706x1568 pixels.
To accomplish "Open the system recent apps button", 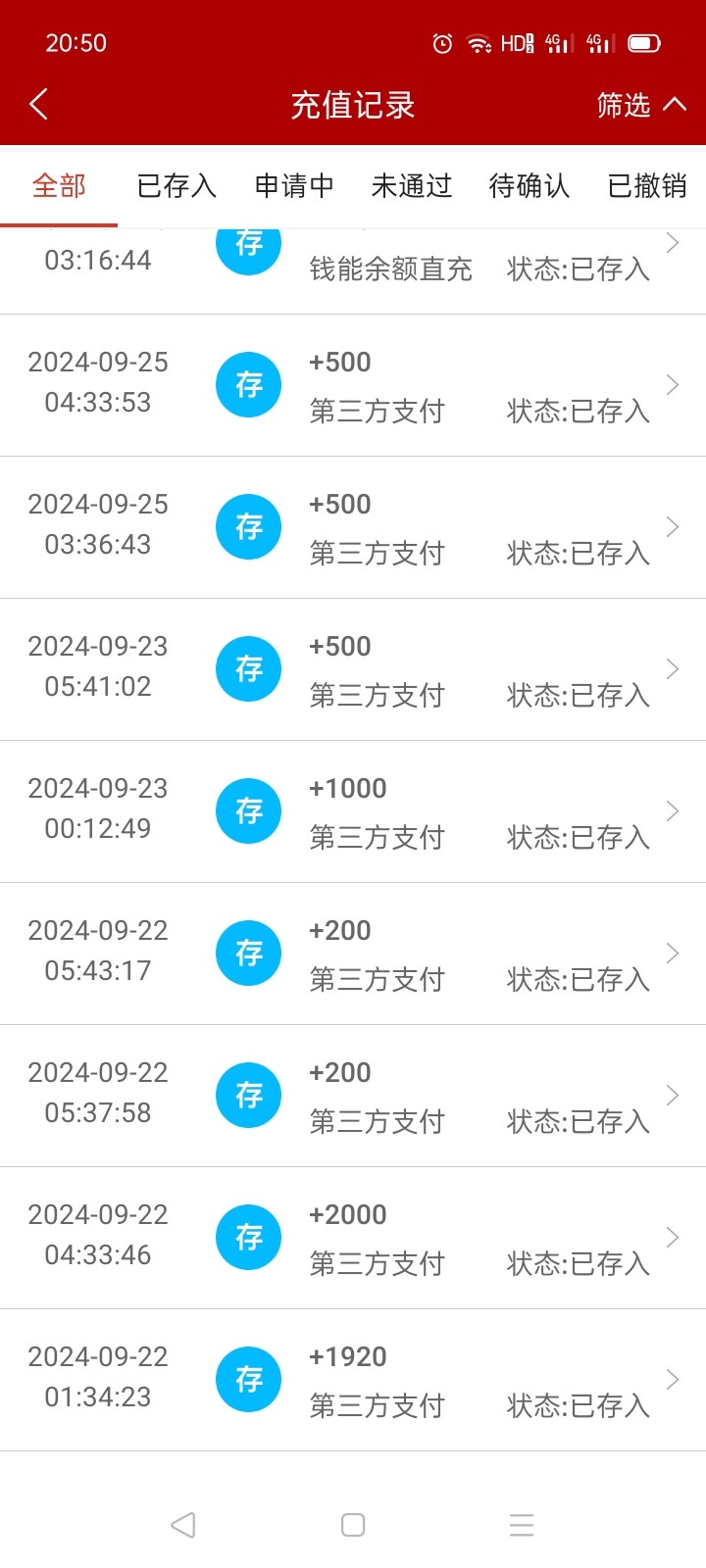I will point(522,1525).
